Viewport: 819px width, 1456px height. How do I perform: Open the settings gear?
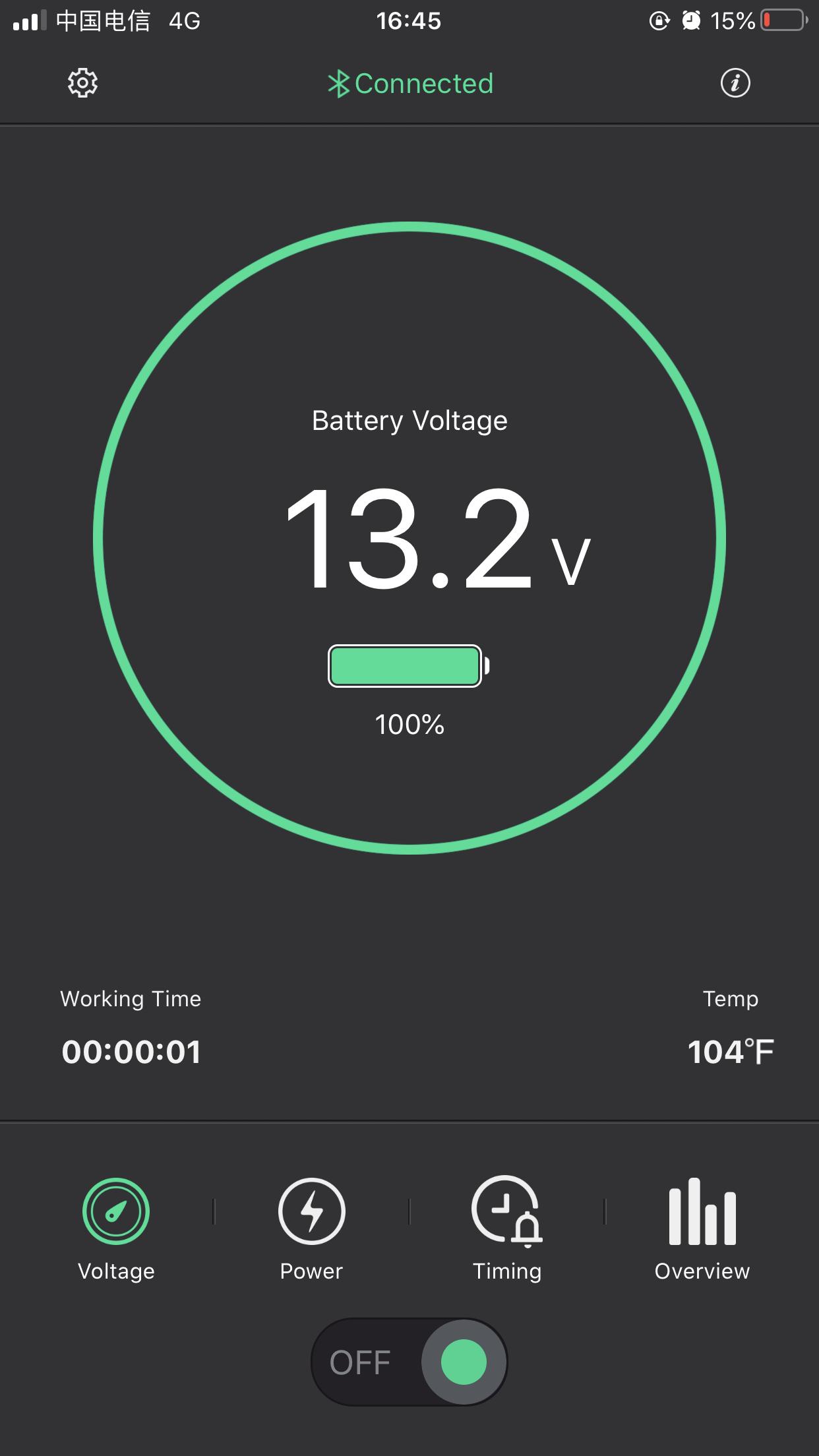82,83
